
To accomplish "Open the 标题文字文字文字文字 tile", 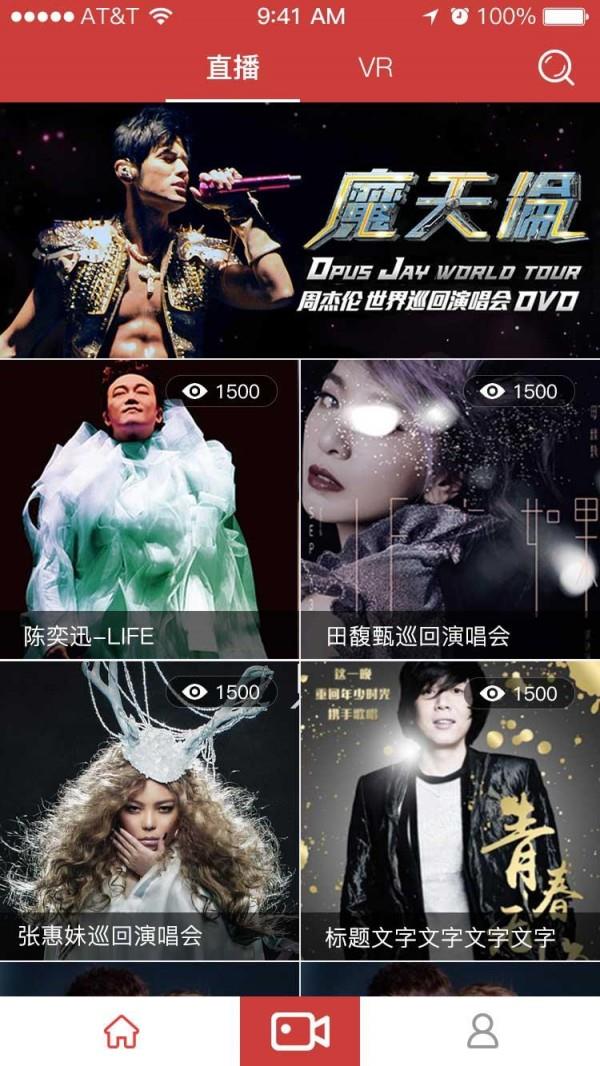I will point(450,810).
